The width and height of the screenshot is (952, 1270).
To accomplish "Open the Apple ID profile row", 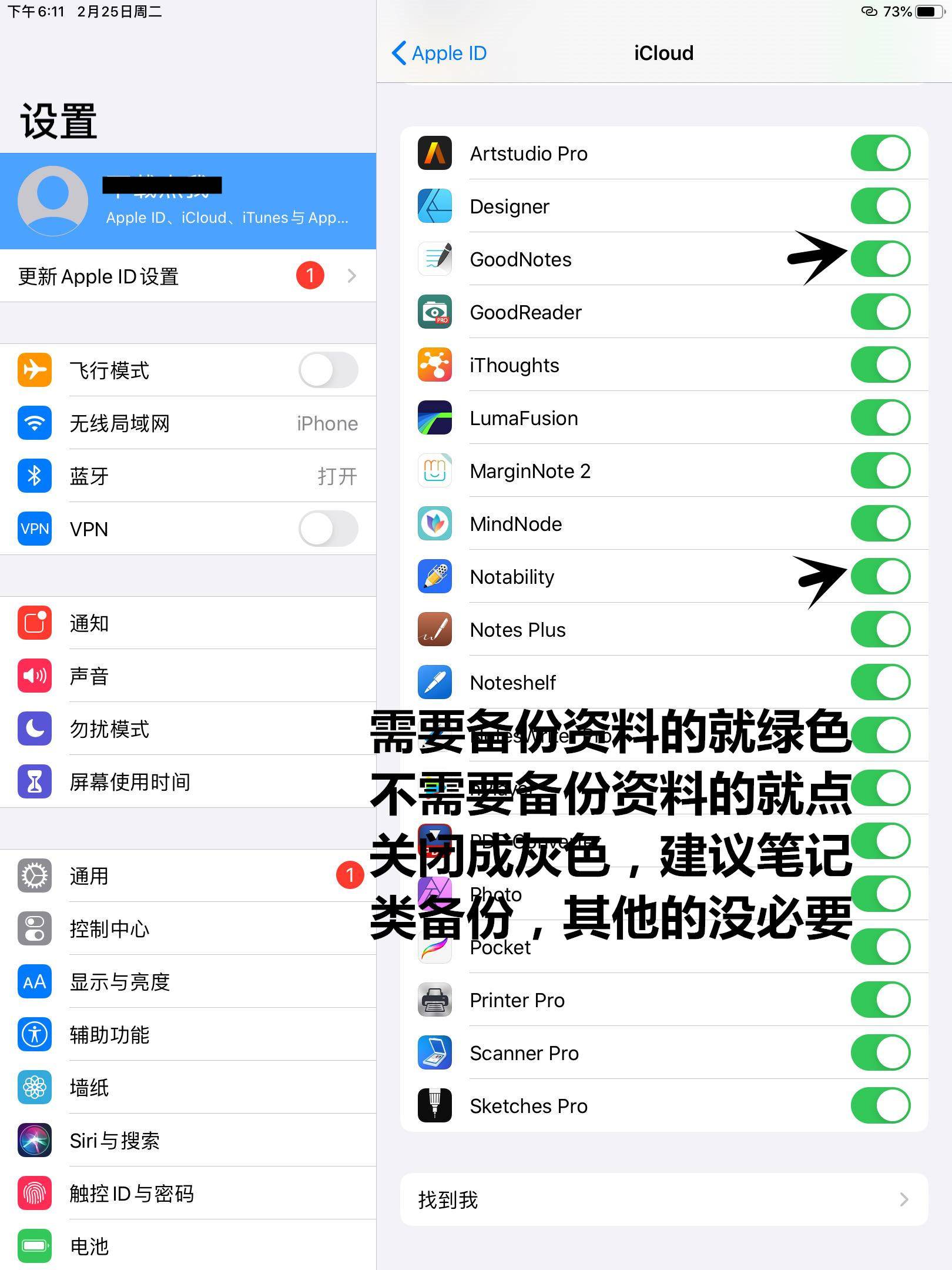I will point(188,201).
